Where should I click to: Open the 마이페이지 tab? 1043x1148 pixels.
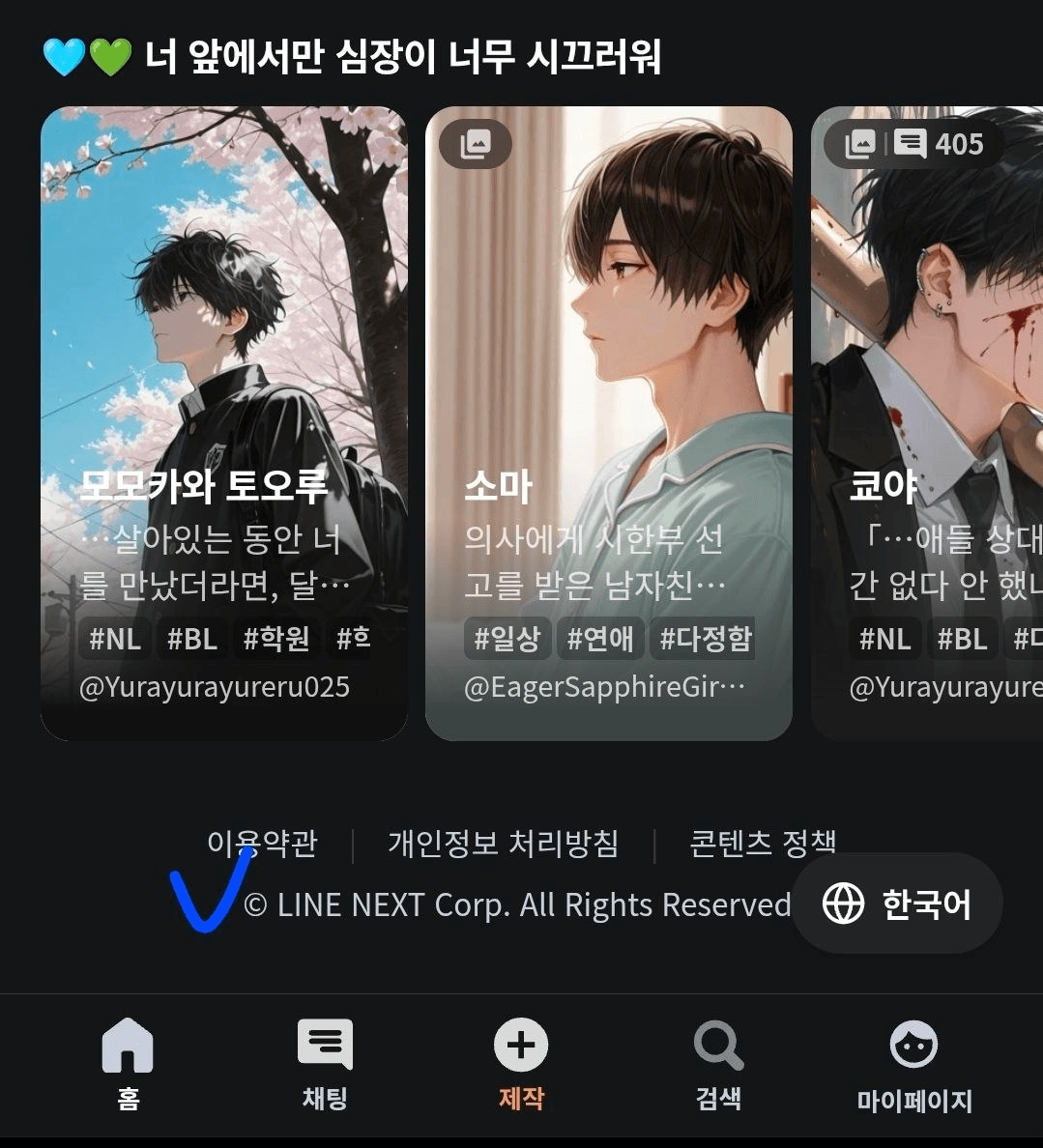[913, 1063]
